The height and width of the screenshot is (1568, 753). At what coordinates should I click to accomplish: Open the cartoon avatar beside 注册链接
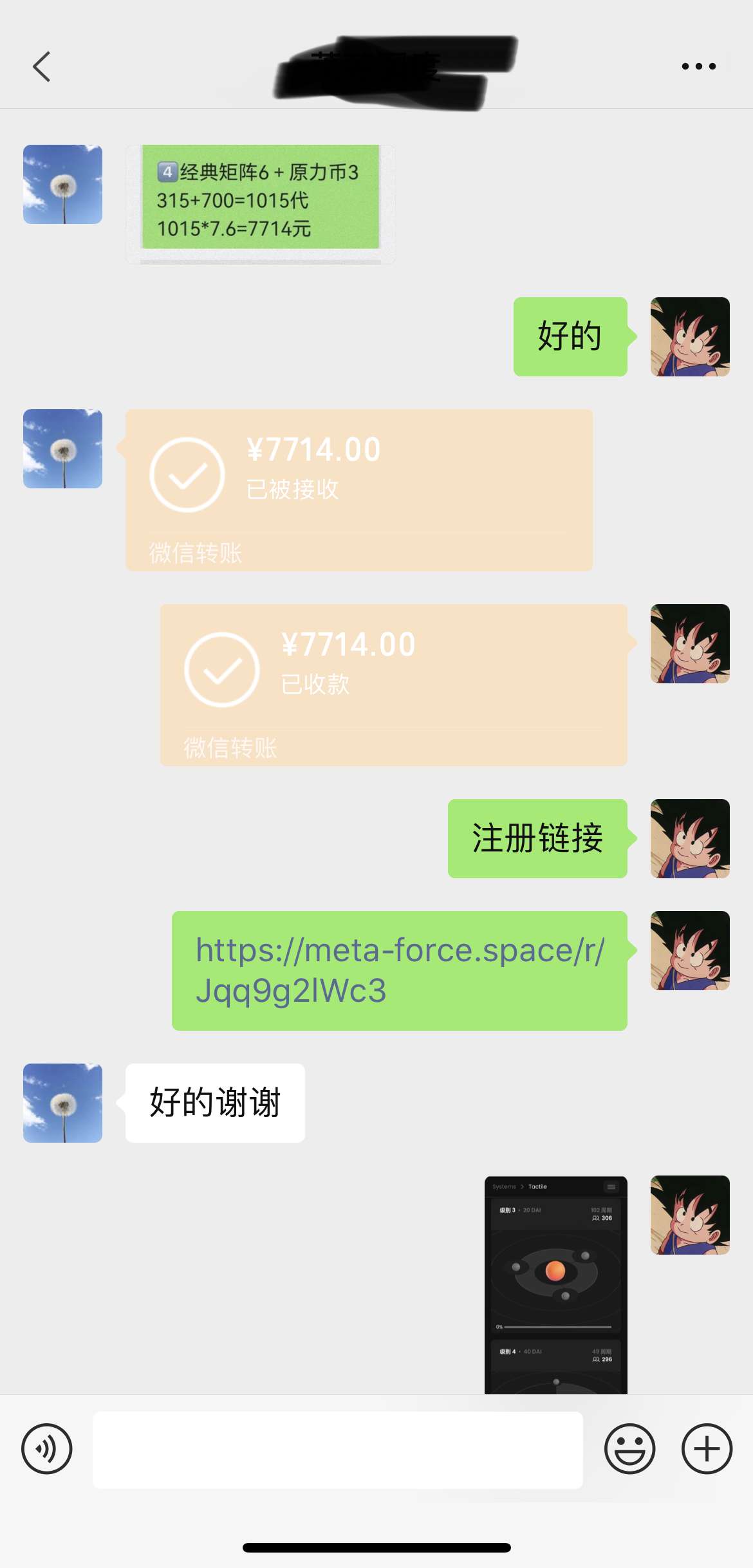(x=689, y=838)
